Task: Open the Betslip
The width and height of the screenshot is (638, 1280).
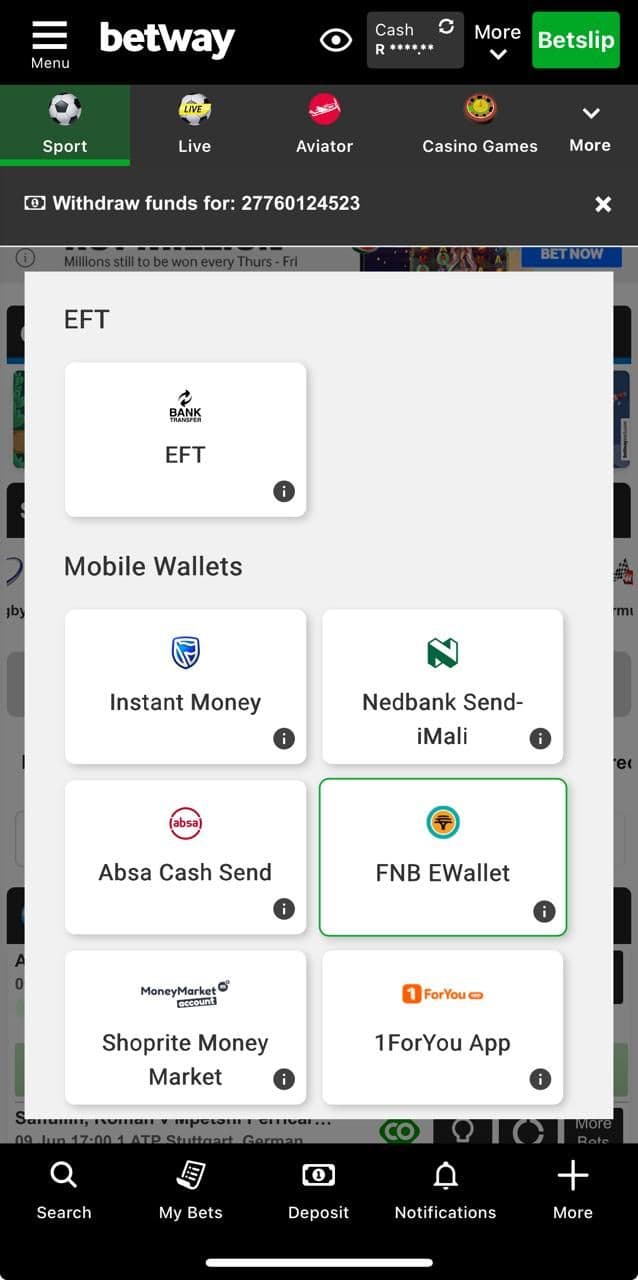Action: point(575,40)
